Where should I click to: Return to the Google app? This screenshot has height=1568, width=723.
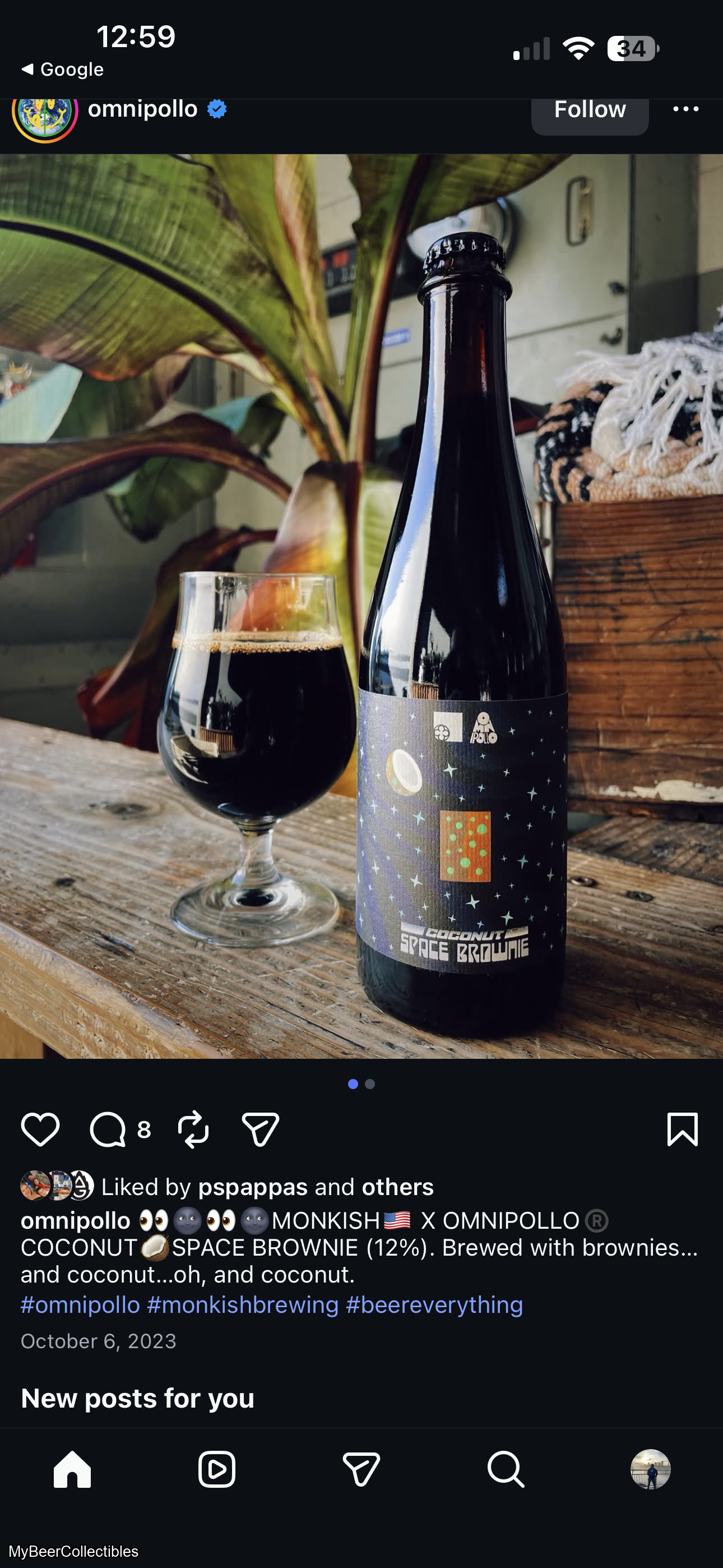63,70
